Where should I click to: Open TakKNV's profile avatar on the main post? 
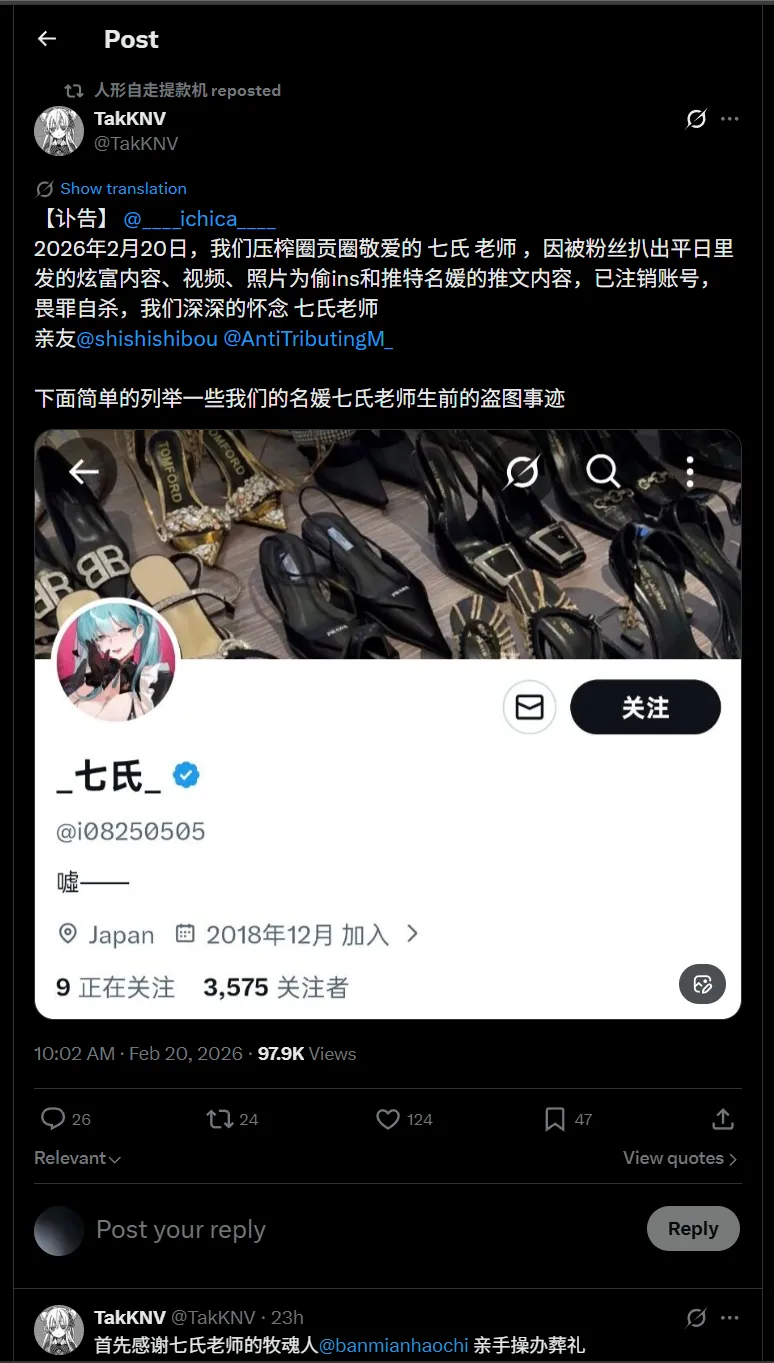click(x=59, y=131)
